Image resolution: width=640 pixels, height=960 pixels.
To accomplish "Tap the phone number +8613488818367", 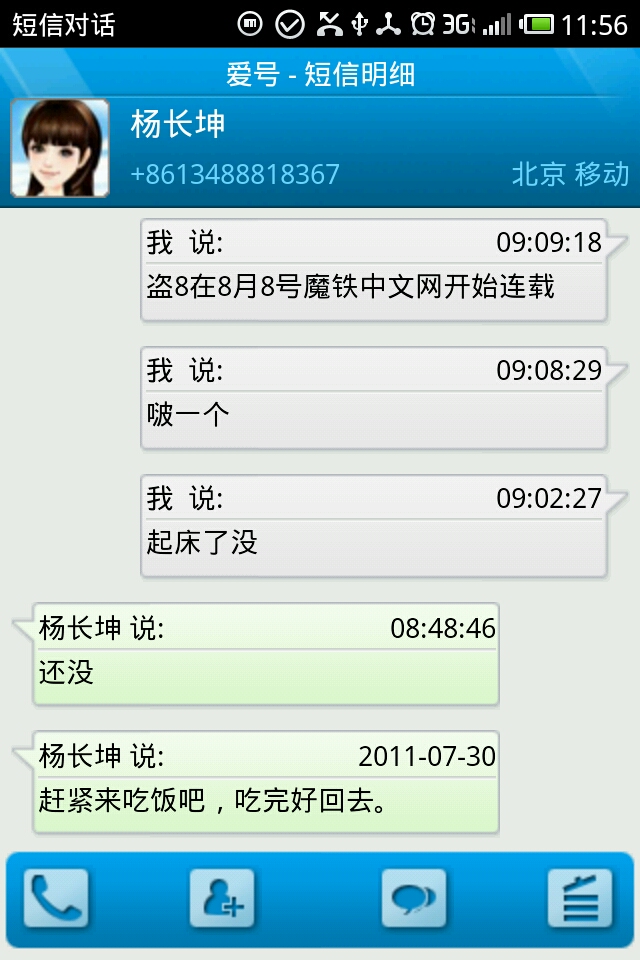I will [235, 175].
